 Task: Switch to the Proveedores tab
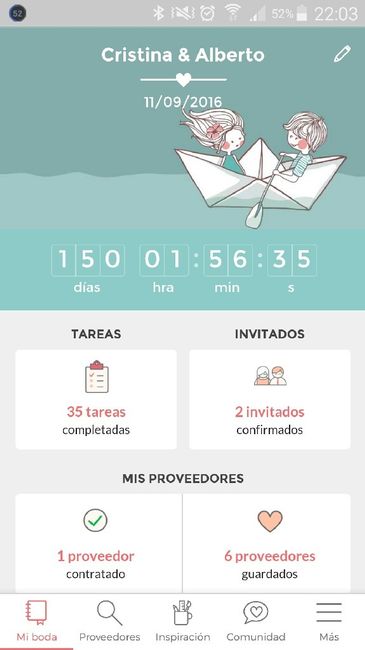[110, 622]
